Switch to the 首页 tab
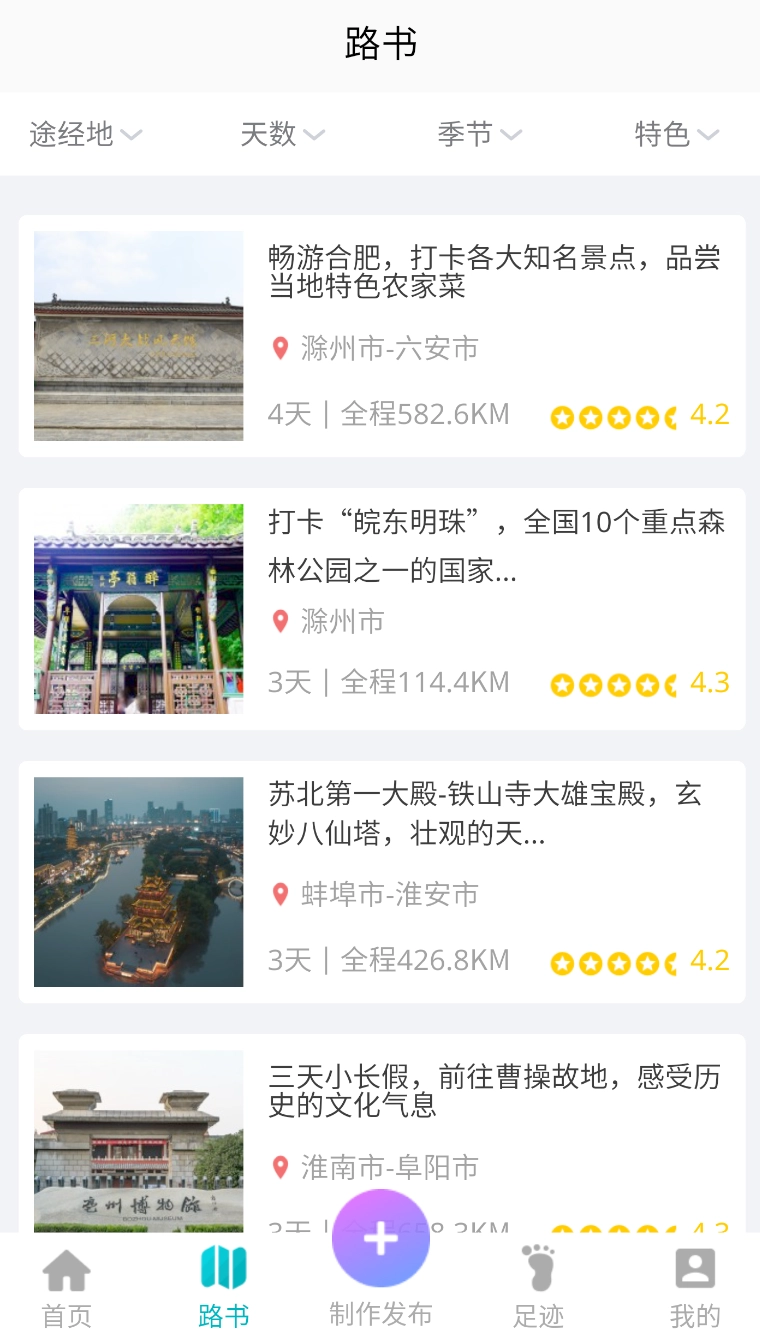Viewport: 760px width, 1331px height. 66,1285
